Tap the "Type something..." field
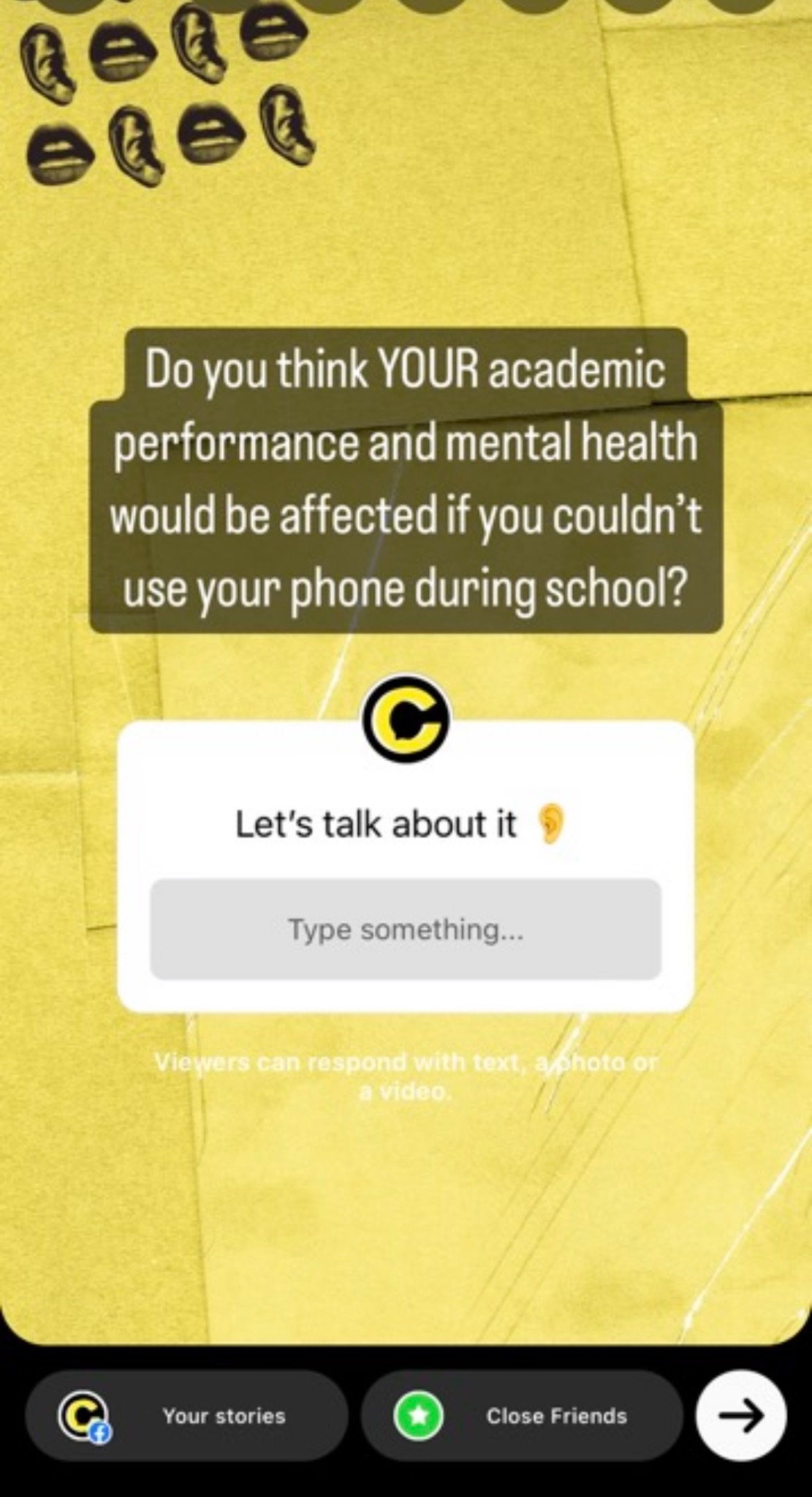Screen dimensions: 812x1497 click(x=406, y=929)
